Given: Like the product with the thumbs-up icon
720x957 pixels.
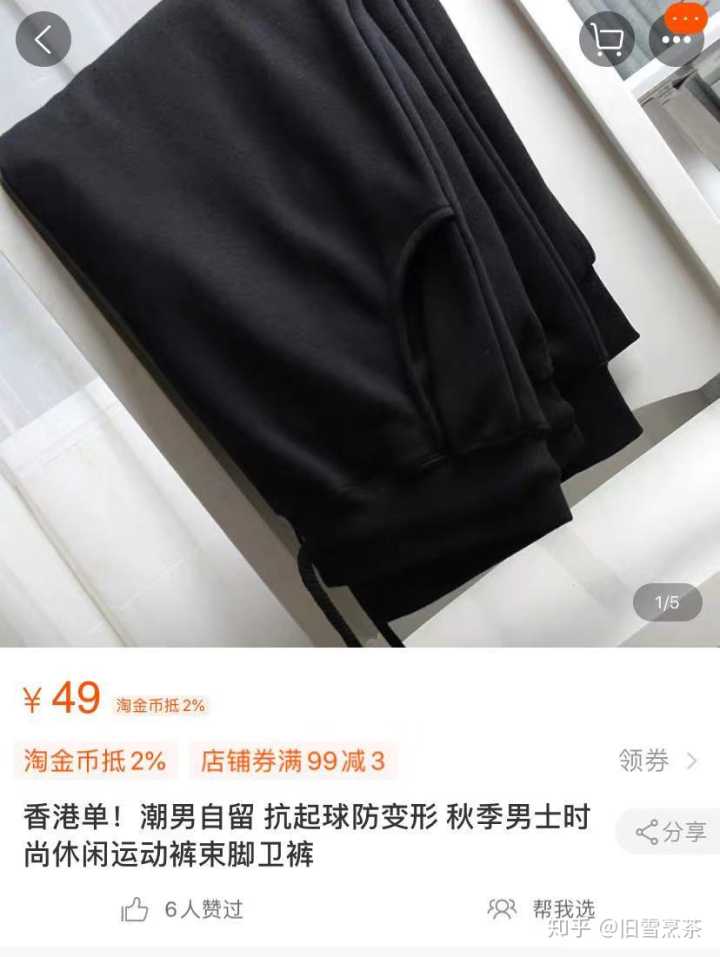Looking at the screenshot, I should coord(135,909).
